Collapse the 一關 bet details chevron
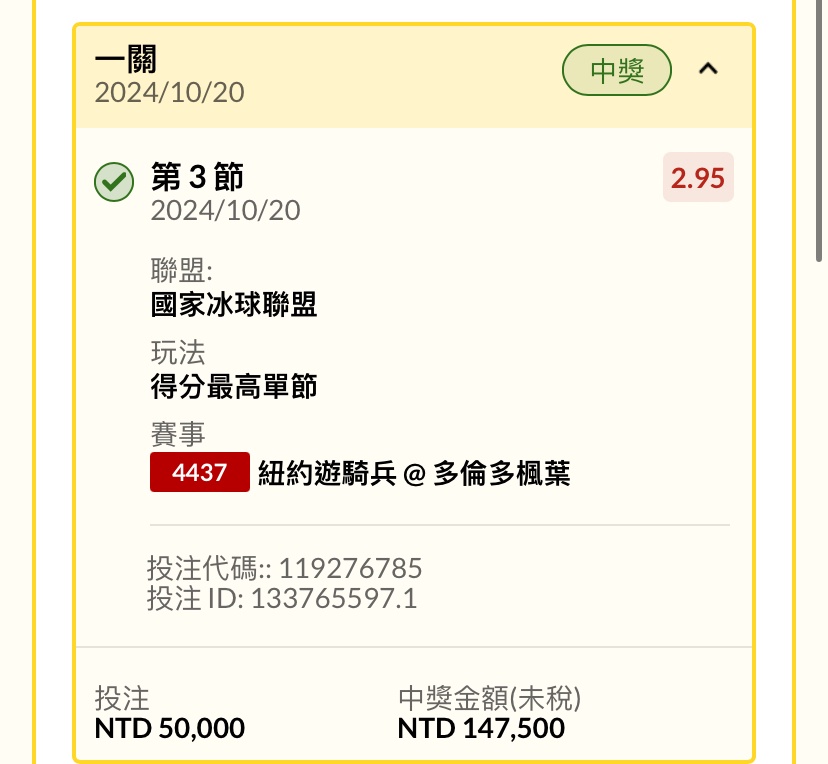Image resolution: width=828 pixels, height=764 pixels. coord(708,70)
